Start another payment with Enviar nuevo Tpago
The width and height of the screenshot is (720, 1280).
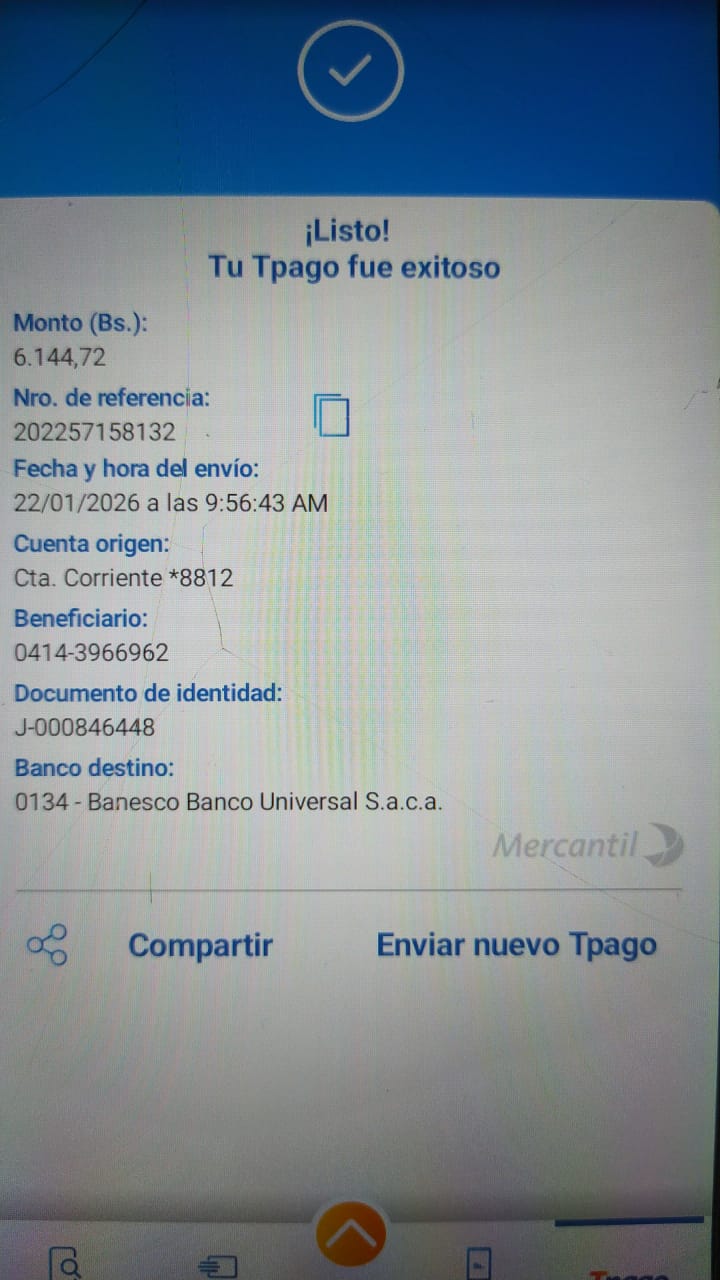coord(516,945)
